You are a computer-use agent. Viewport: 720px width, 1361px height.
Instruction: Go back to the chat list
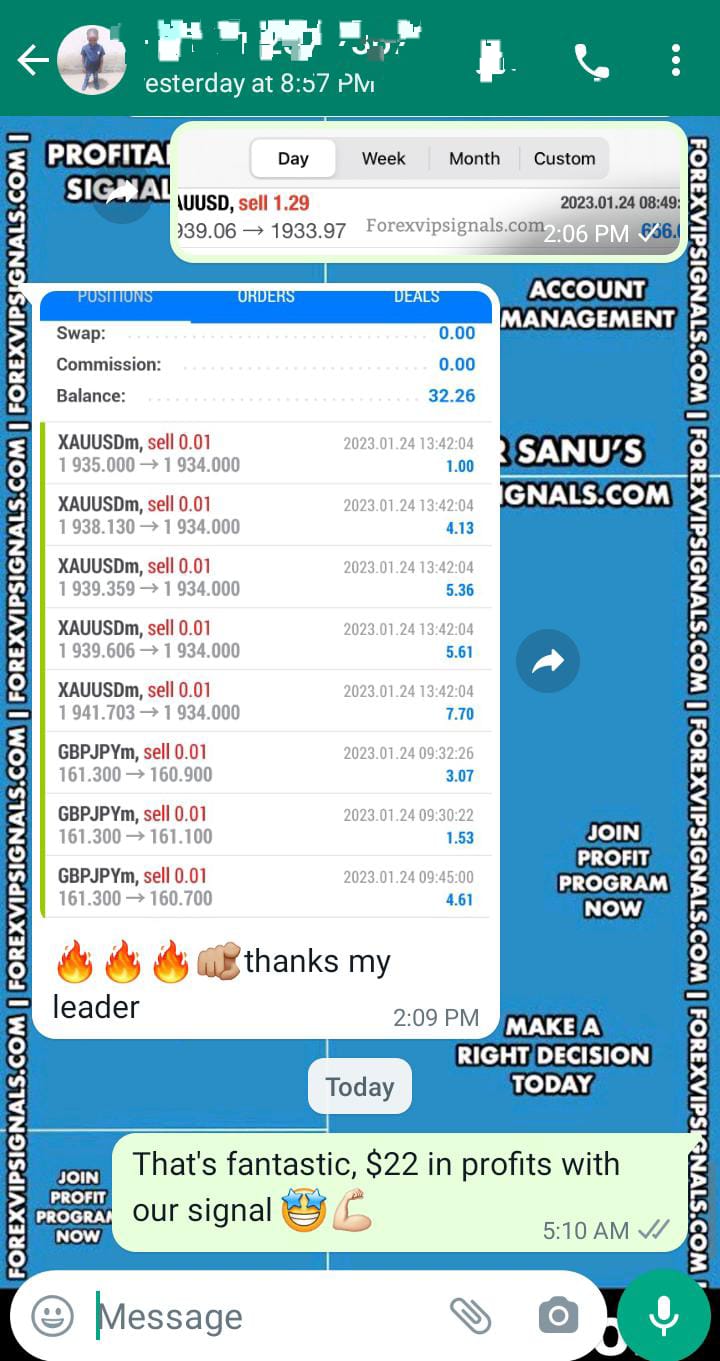(x=32, y=61)
